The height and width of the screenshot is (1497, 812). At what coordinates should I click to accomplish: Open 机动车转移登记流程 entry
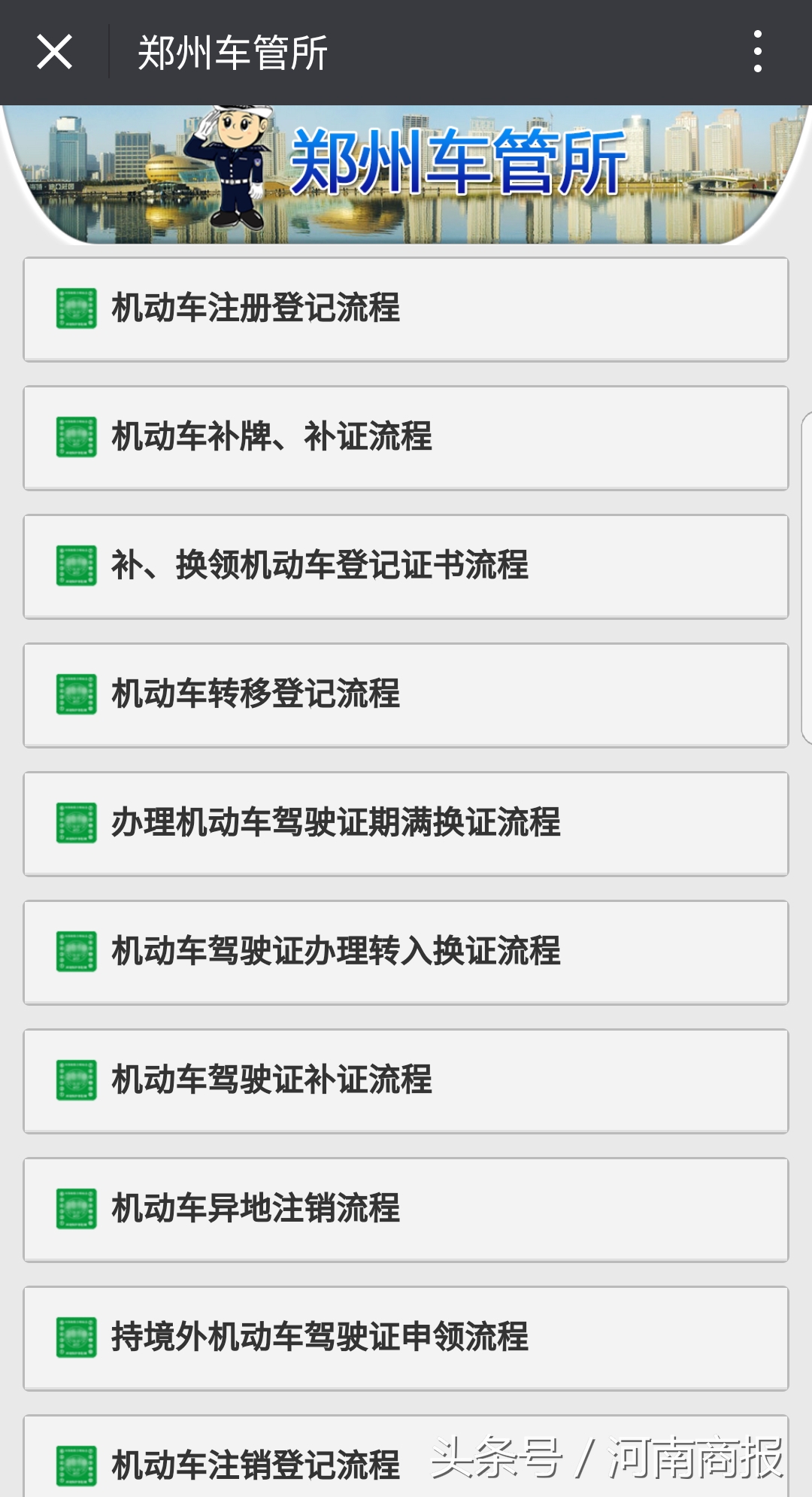[406, 694]
